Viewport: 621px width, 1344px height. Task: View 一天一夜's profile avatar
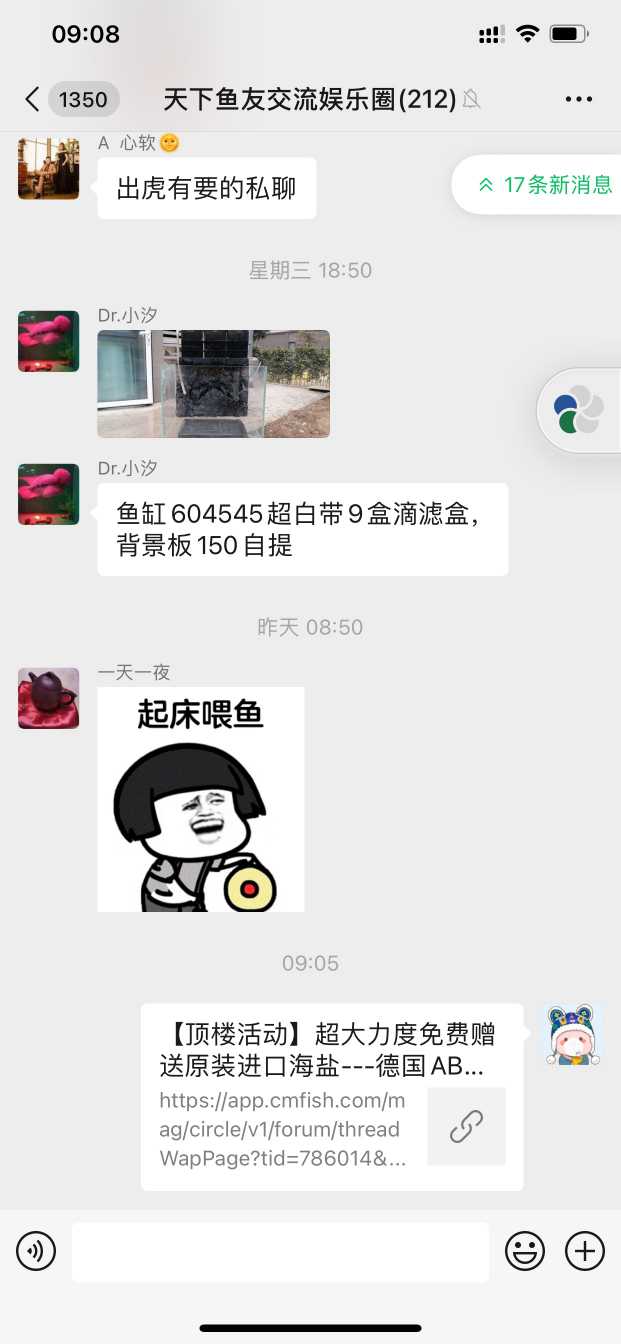48,698
